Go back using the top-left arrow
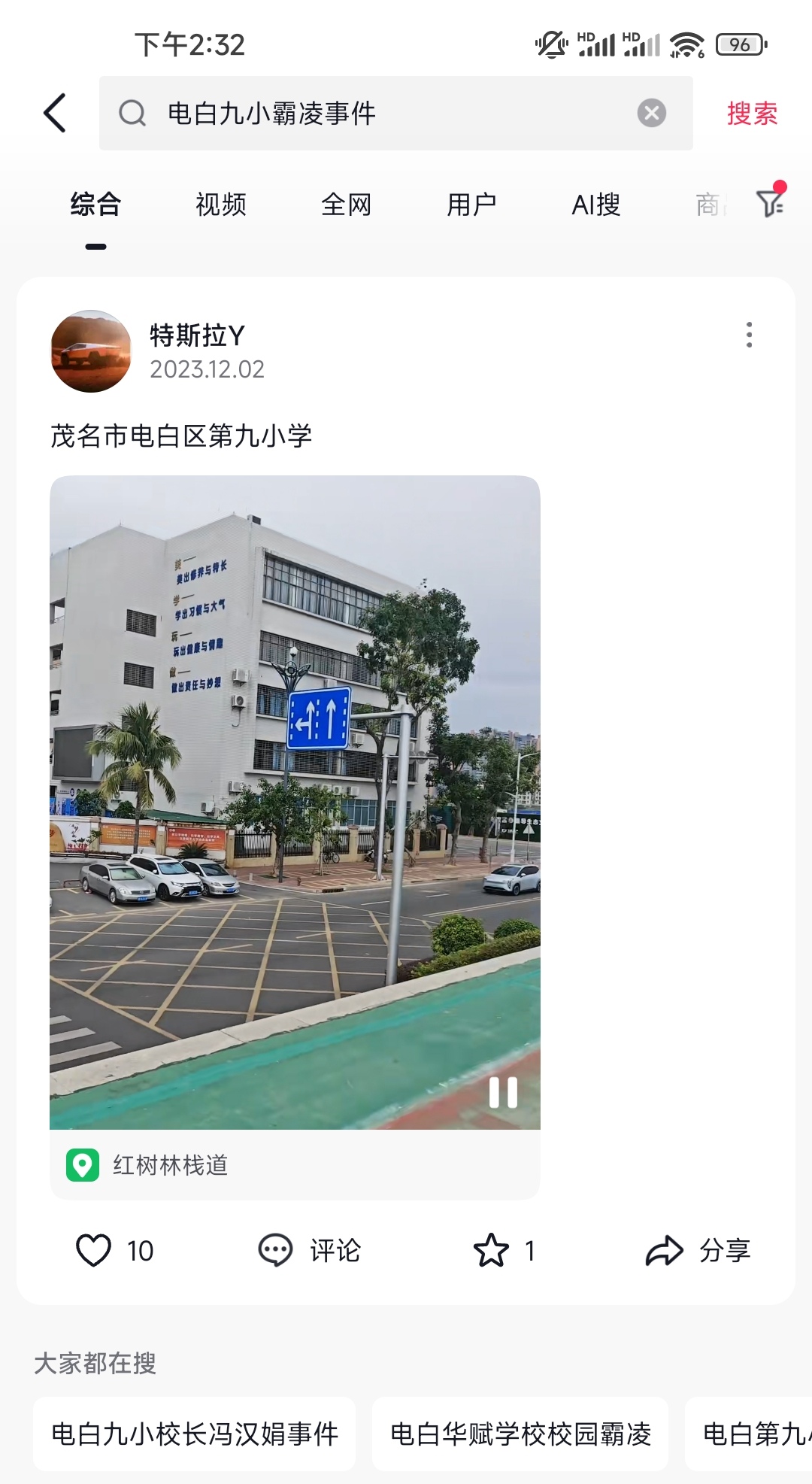Viewport: 812px width, 1484px height. [x=55, y=114]
